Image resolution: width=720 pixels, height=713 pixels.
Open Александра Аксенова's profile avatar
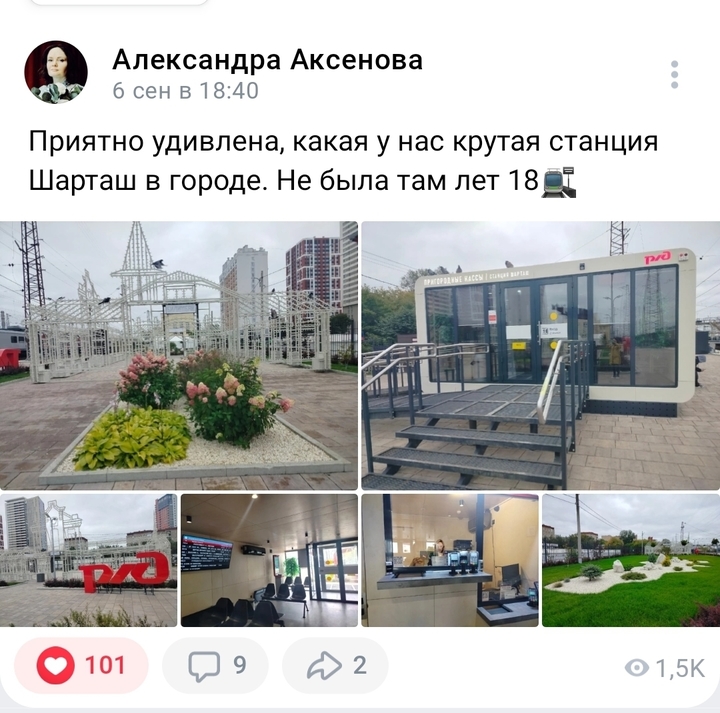point(56,72)
